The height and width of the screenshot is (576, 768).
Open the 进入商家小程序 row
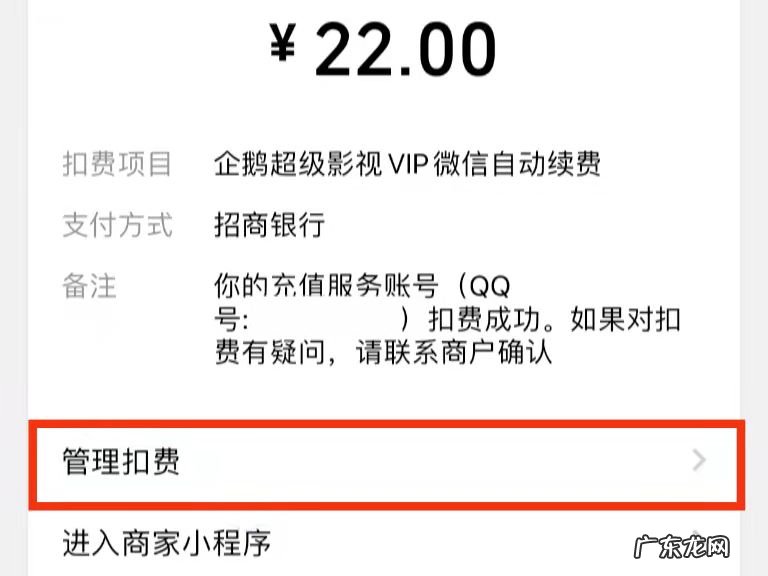click(300, 544)
